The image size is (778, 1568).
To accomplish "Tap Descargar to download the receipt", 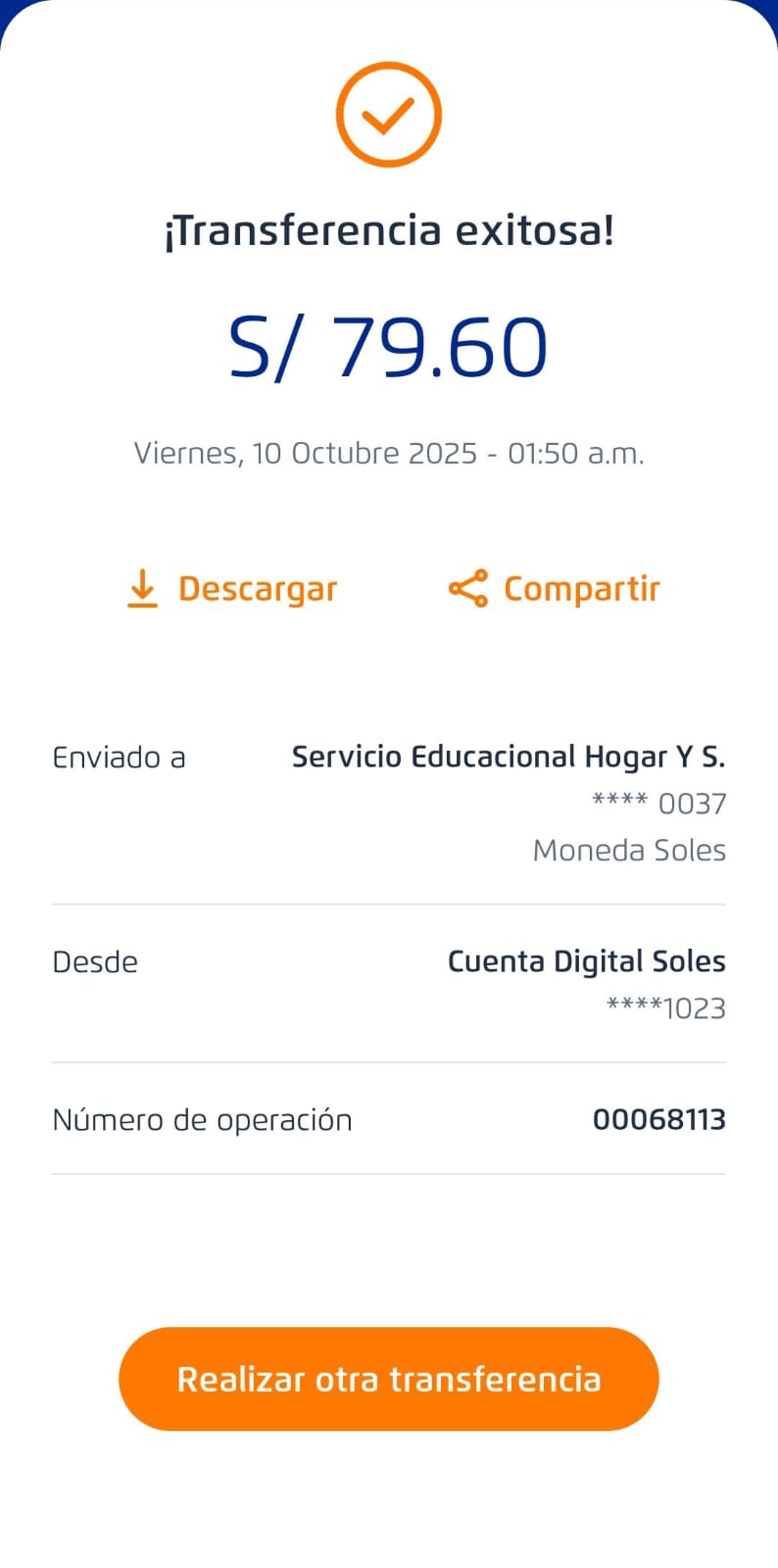I will click(x=233, y=589).
